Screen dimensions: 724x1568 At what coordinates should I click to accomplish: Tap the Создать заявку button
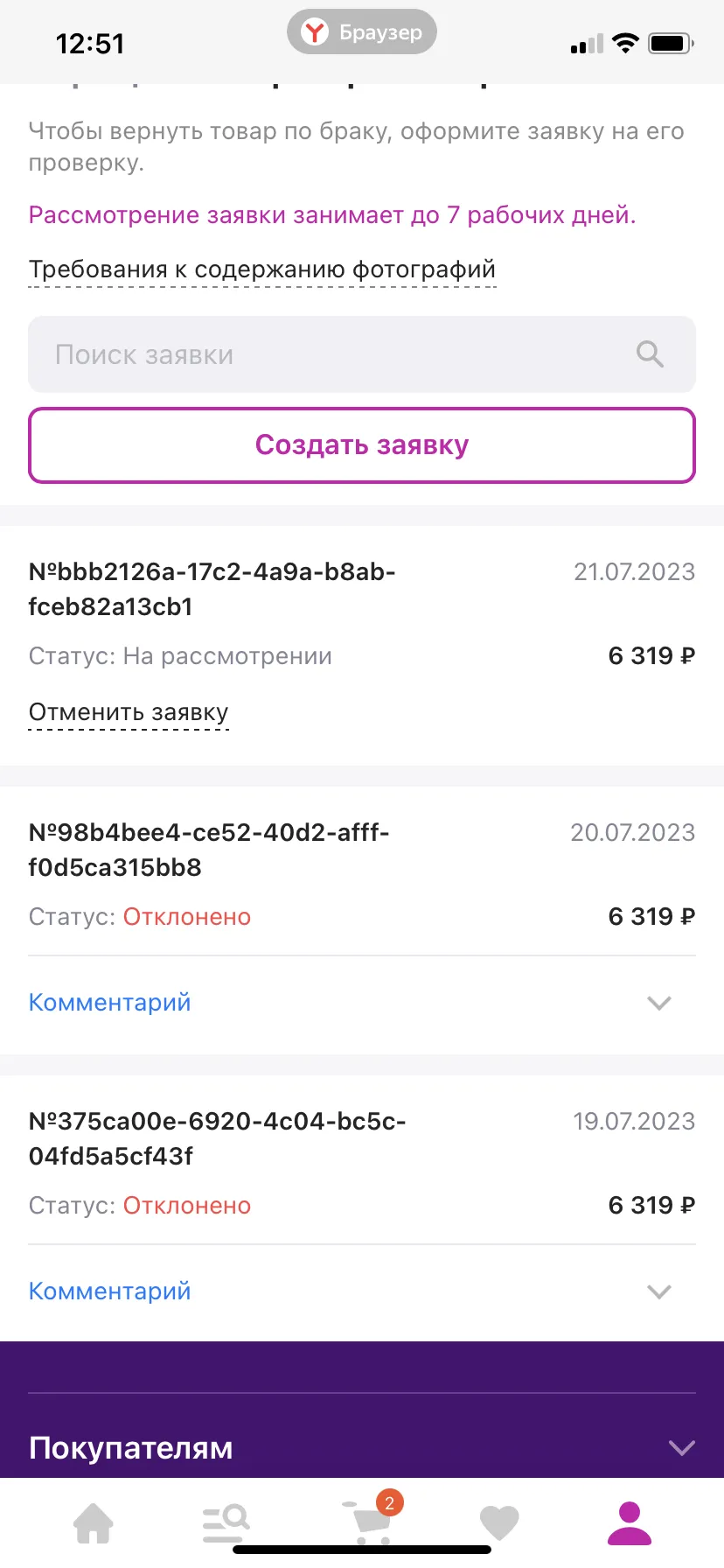click(362, 444)
